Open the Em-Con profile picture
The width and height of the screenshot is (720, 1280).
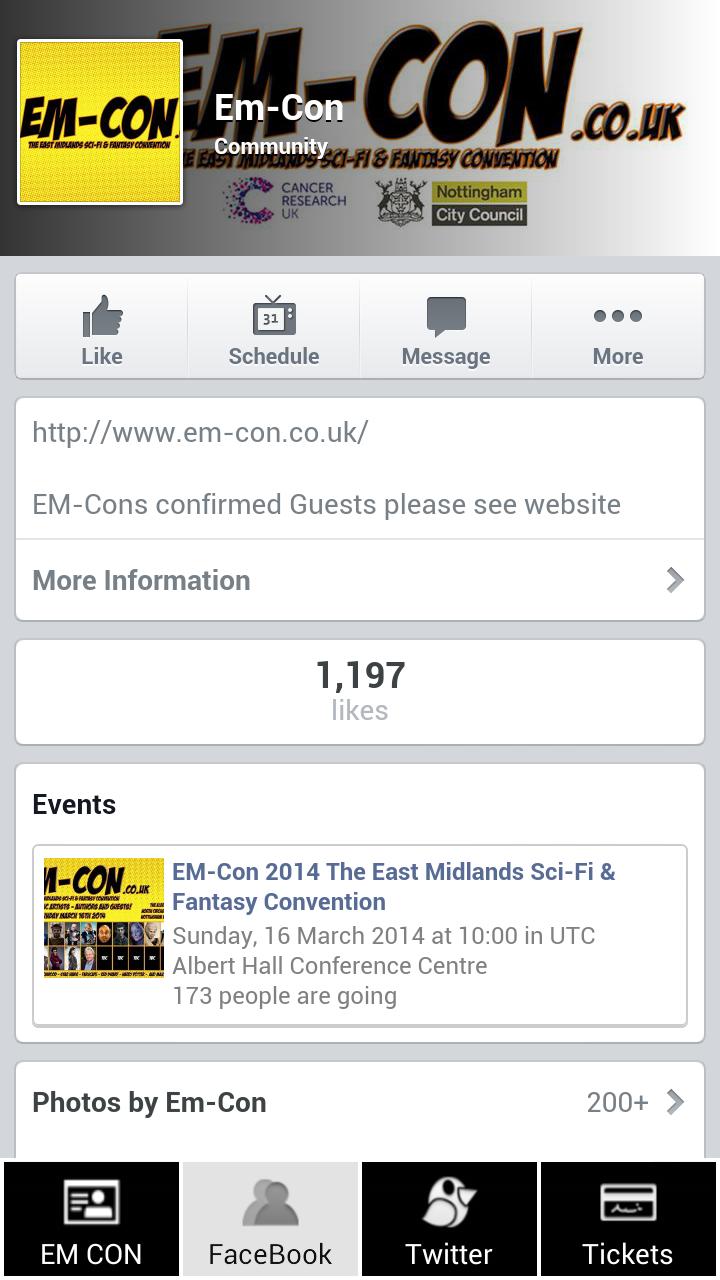[100, 122]
